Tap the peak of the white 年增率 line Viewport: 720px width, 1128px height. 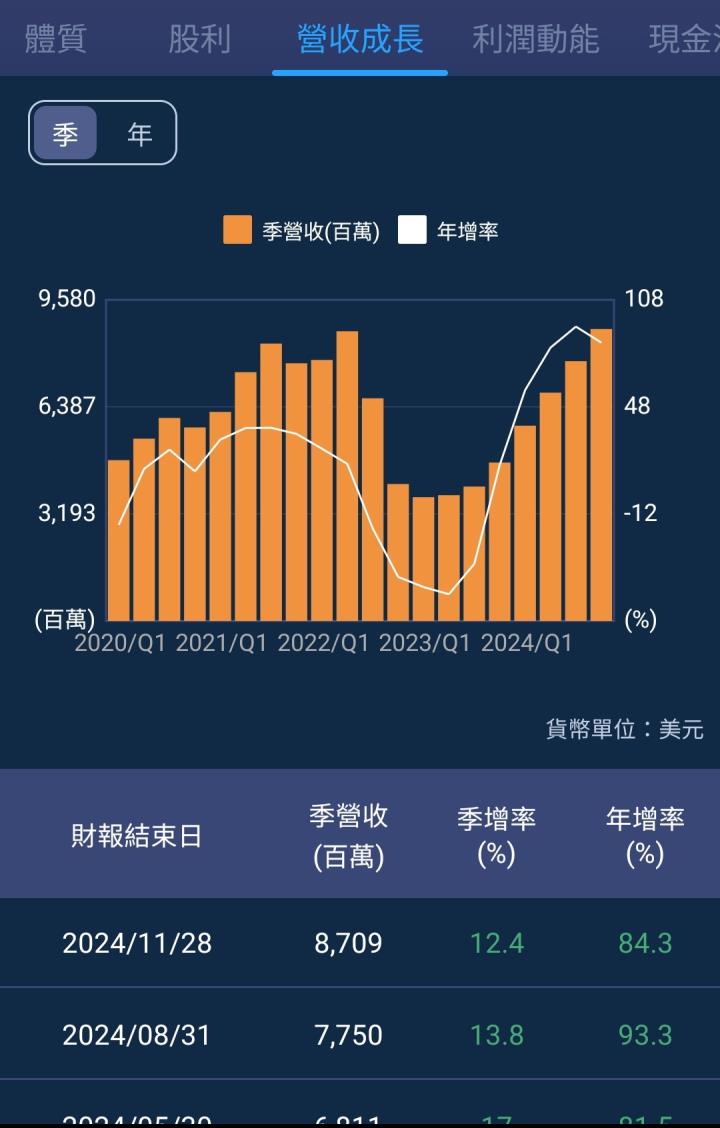coord(577,326)
